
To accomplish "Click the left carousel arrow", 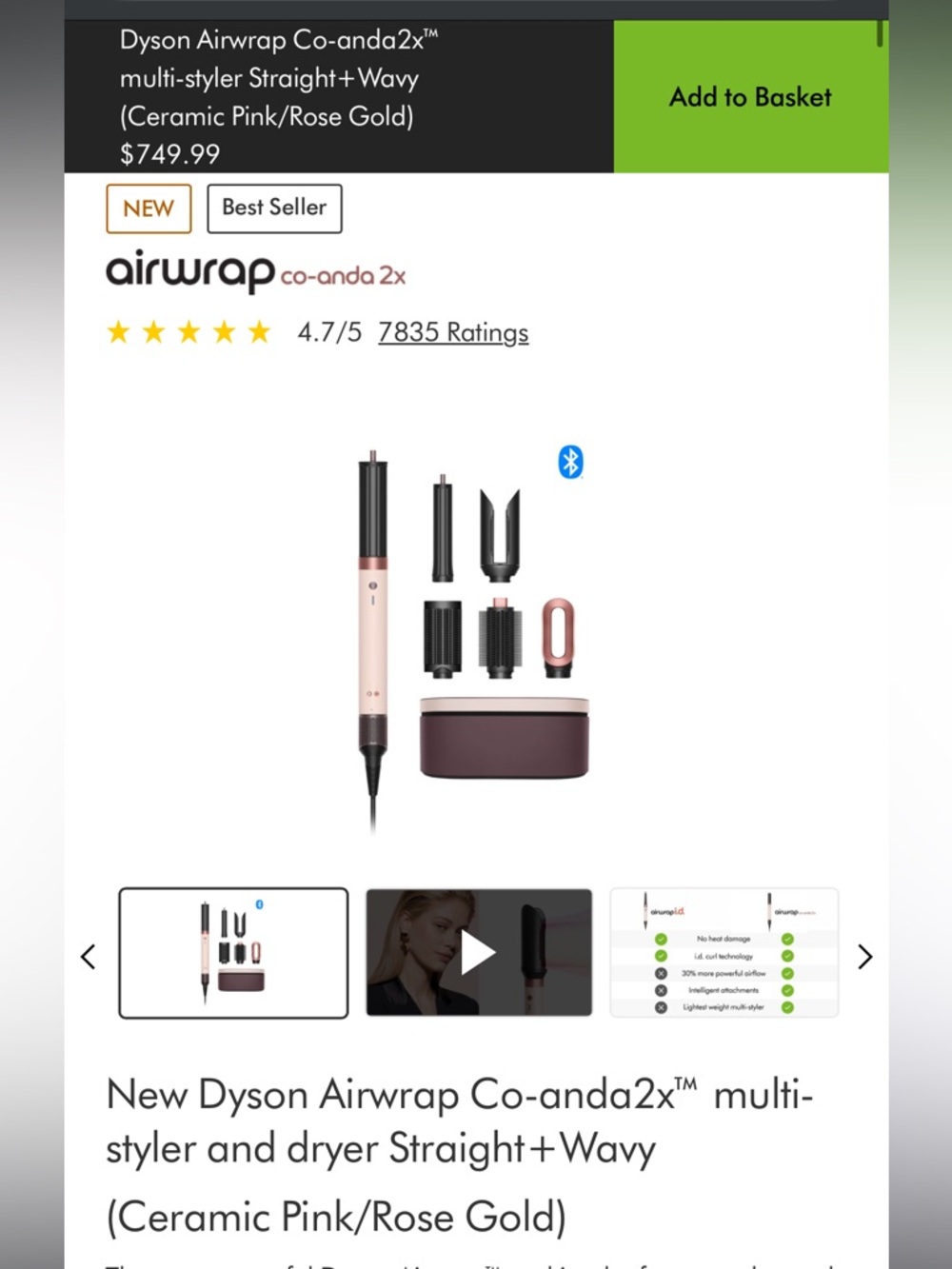I will pos(89,956).
